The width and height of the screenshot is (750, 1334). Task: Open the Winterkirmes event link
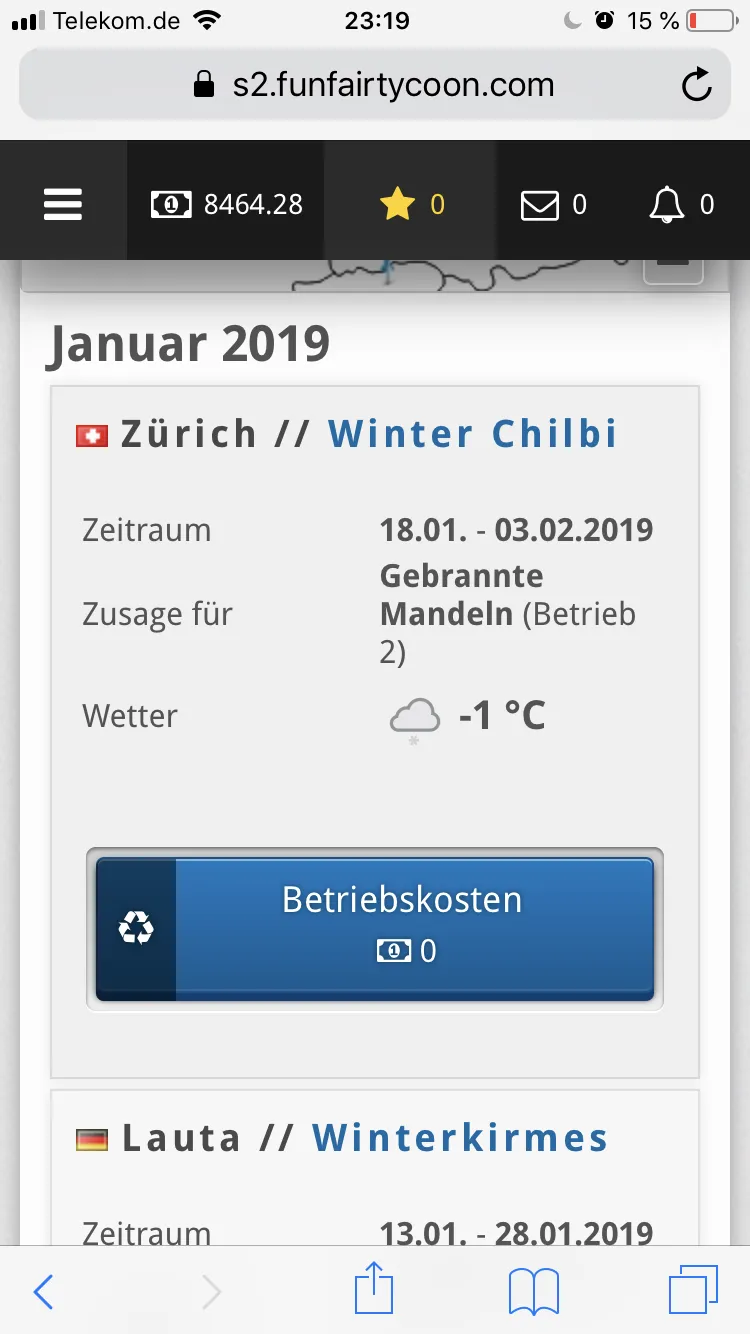point(460,1138)
